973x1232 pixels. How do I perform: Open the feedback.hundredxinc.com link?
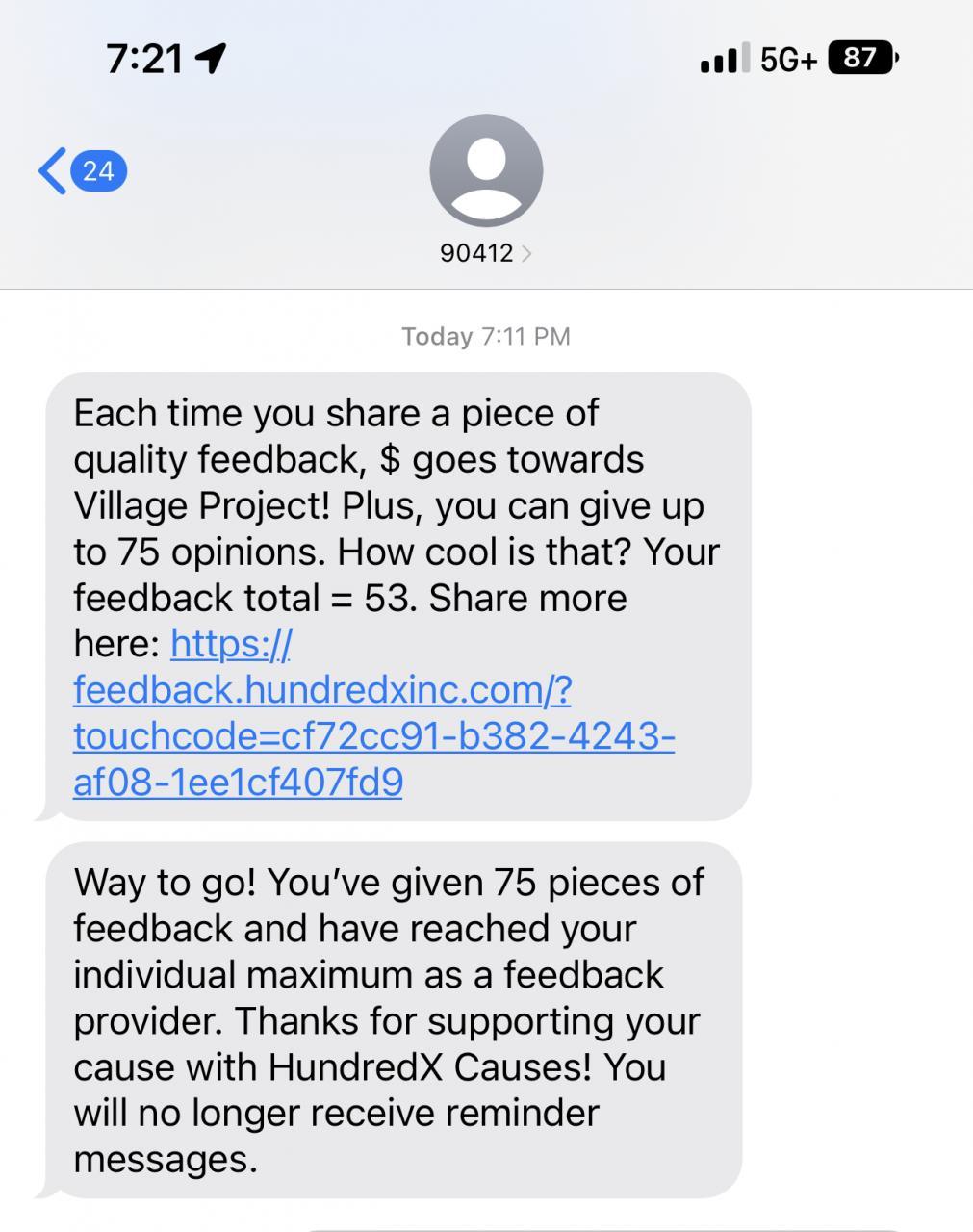coord(322,691)
